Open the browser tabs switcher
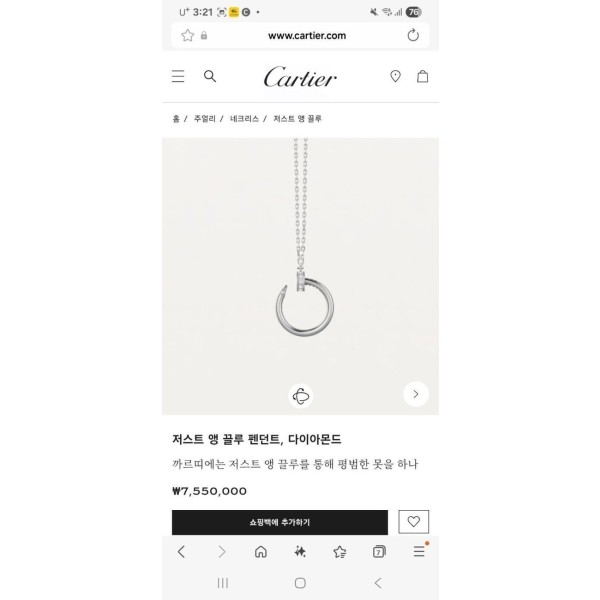Viewport: 600px width, 600px height. pyautogui.click(x=379, y=551)
